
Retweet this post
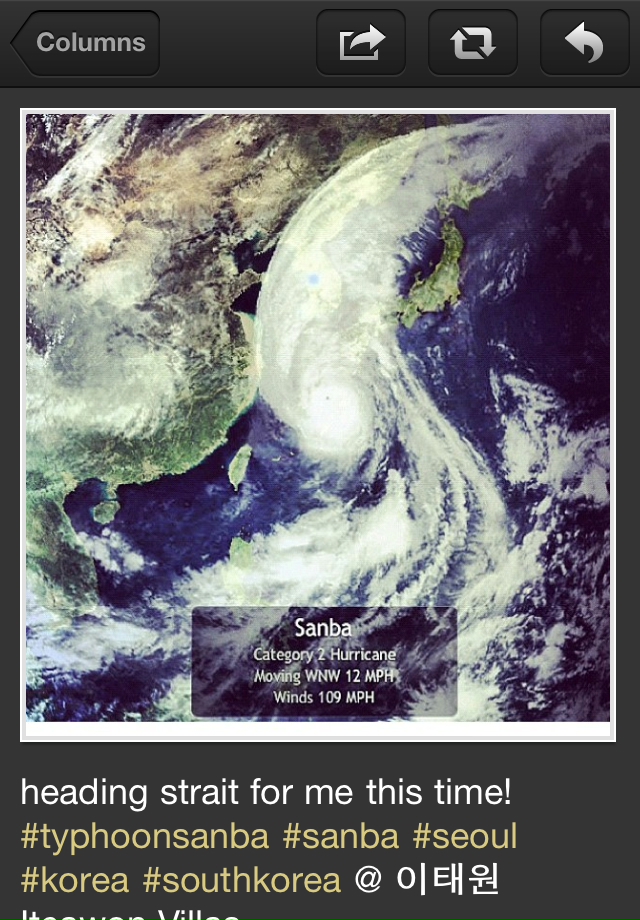(473, 43)
